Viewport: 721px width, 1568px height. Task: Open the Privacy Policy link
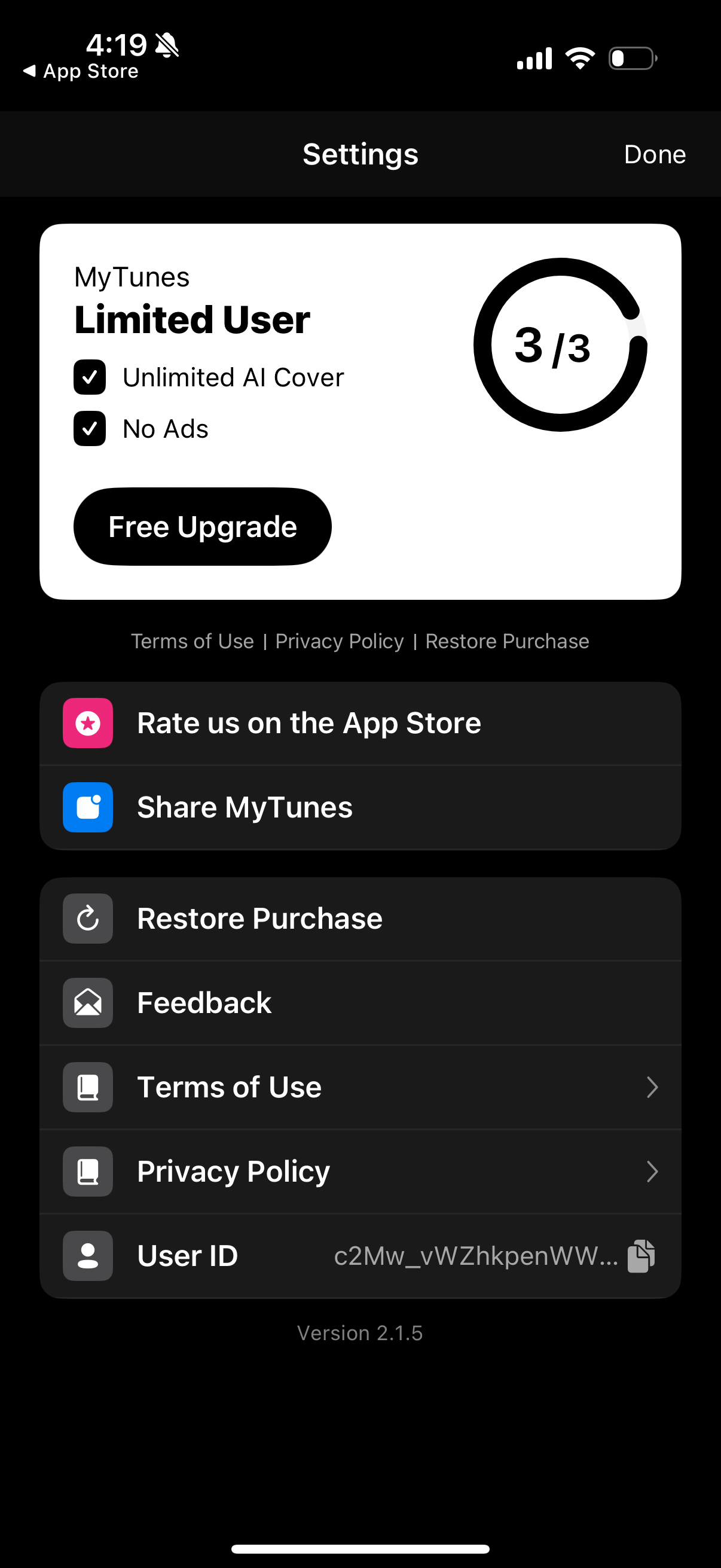coord(339,641)
